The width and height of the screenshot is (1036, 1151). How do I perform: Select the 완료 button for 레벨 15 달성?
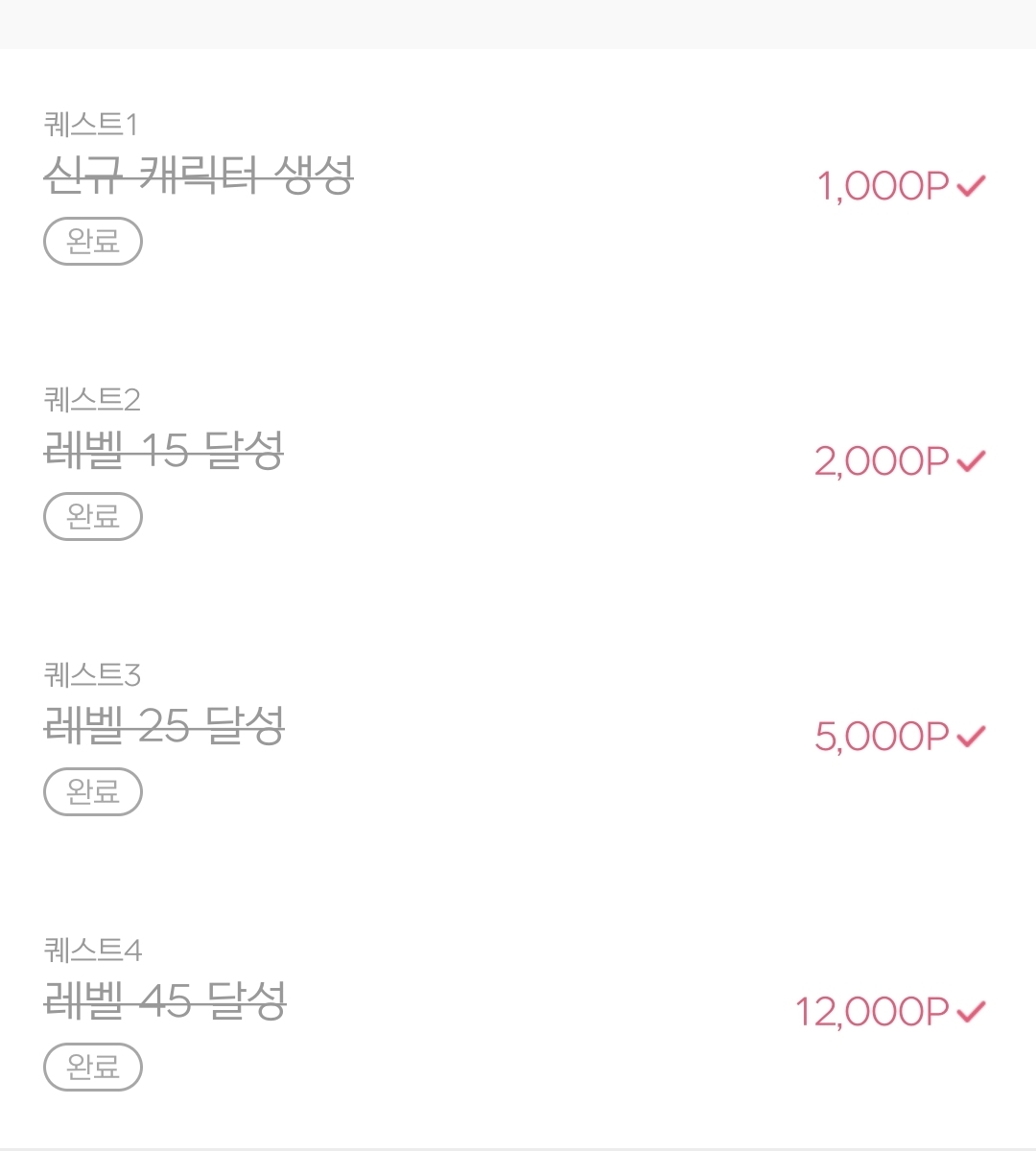[93, 516]
